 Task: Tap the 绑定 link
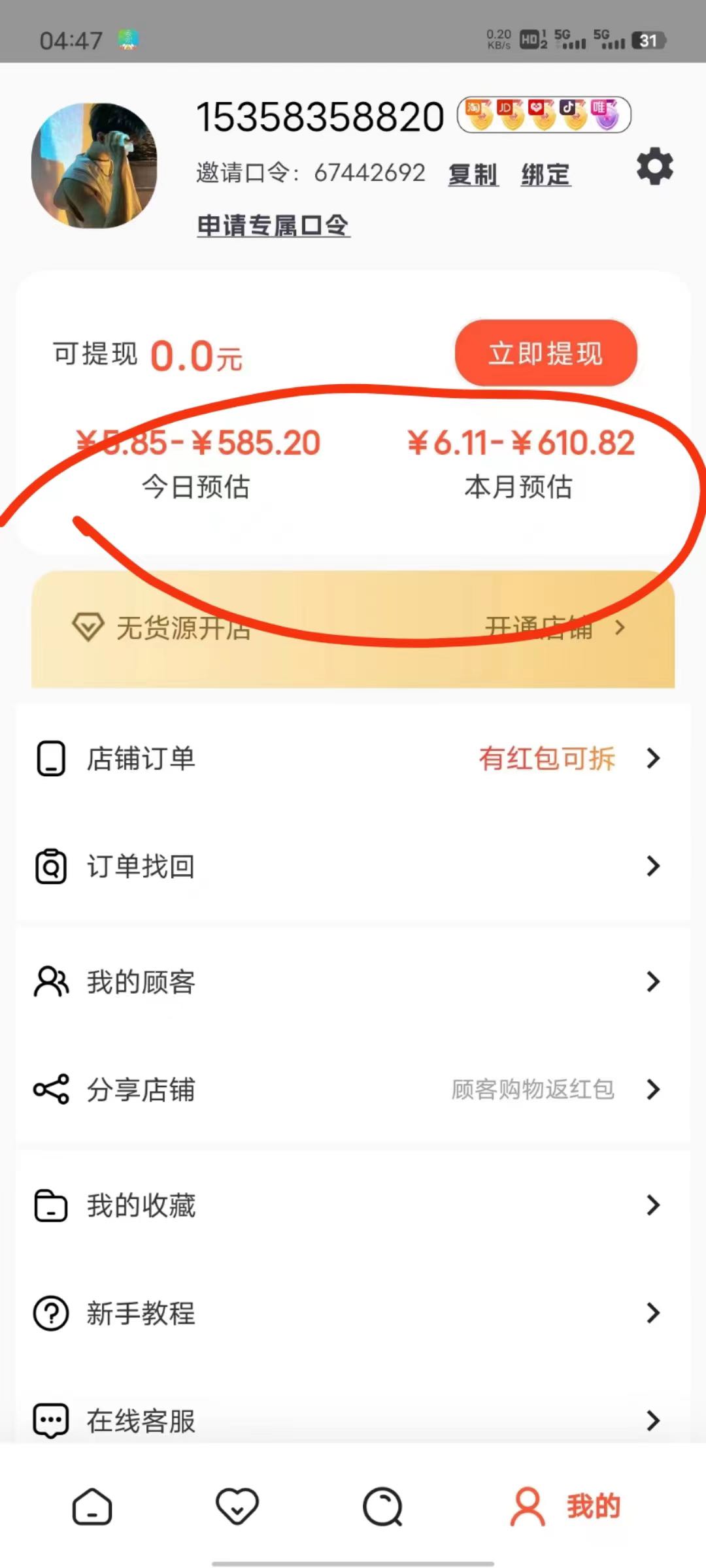[546, 174]
